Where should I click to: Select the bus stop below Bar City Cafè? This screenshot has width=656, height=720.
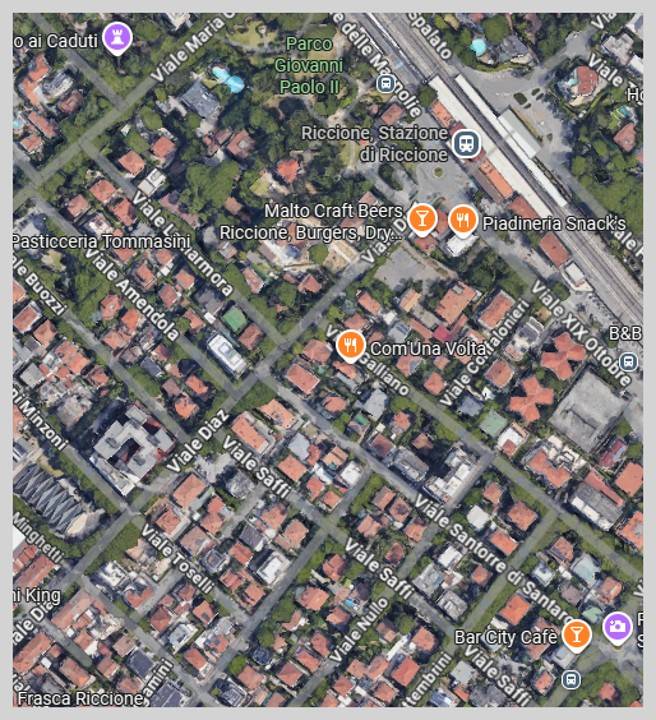(x=571, y=680)
